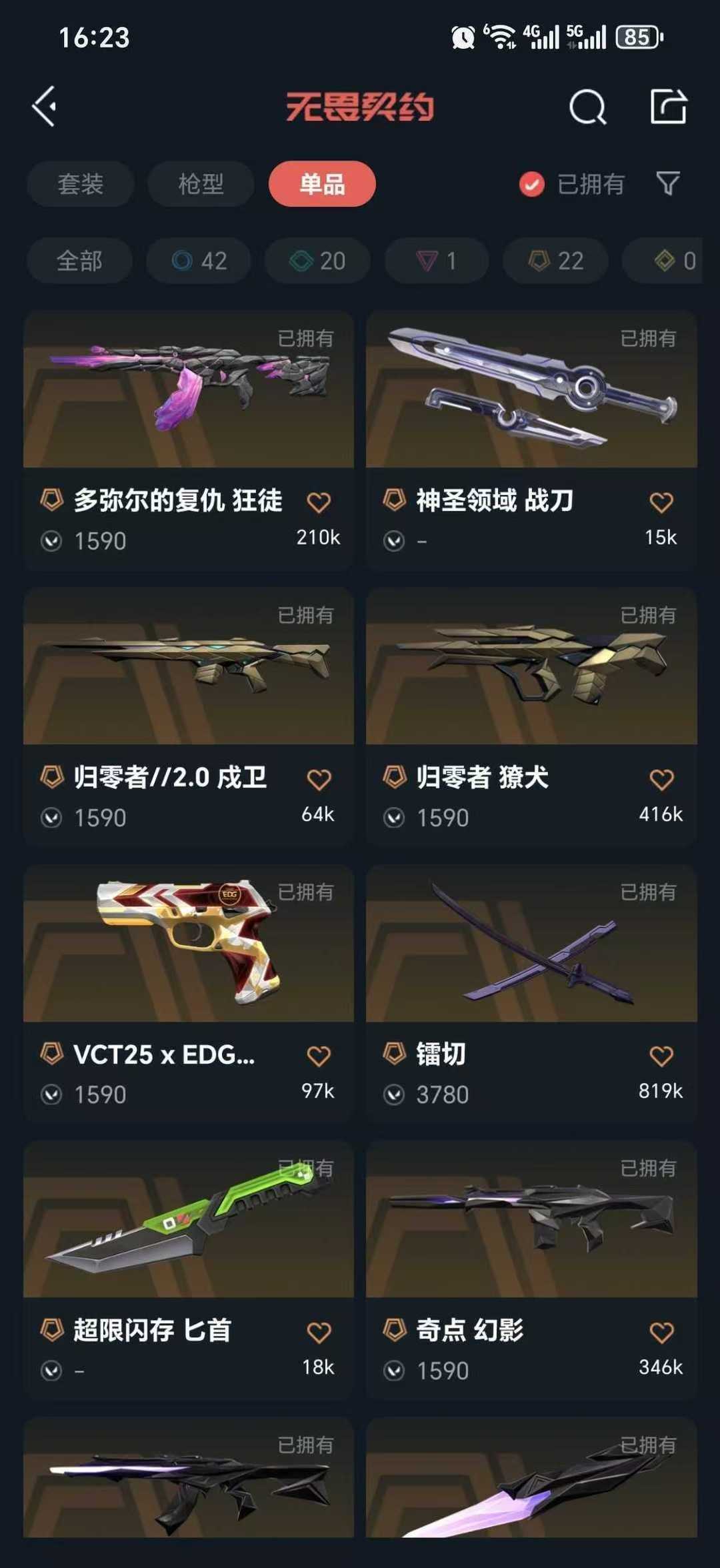This screenshot has height=1568, width=720.
Task: Select the 全部 filter chip
Action: point(79,261)
